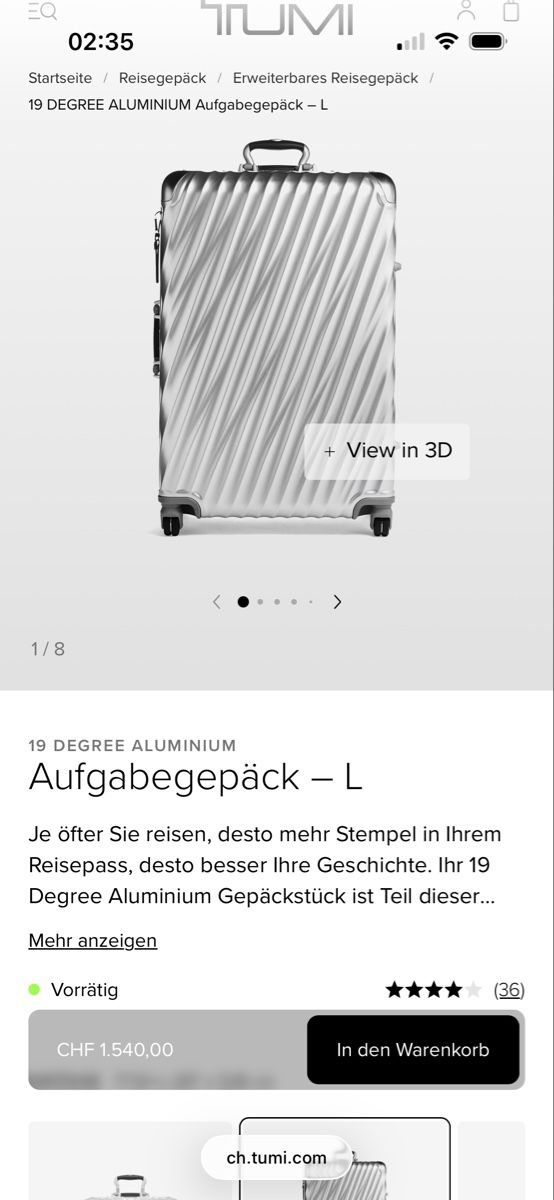The width and height of the screenshot is (554, 1200).
Task: Open the account profile icon
Action: (466, 11)
